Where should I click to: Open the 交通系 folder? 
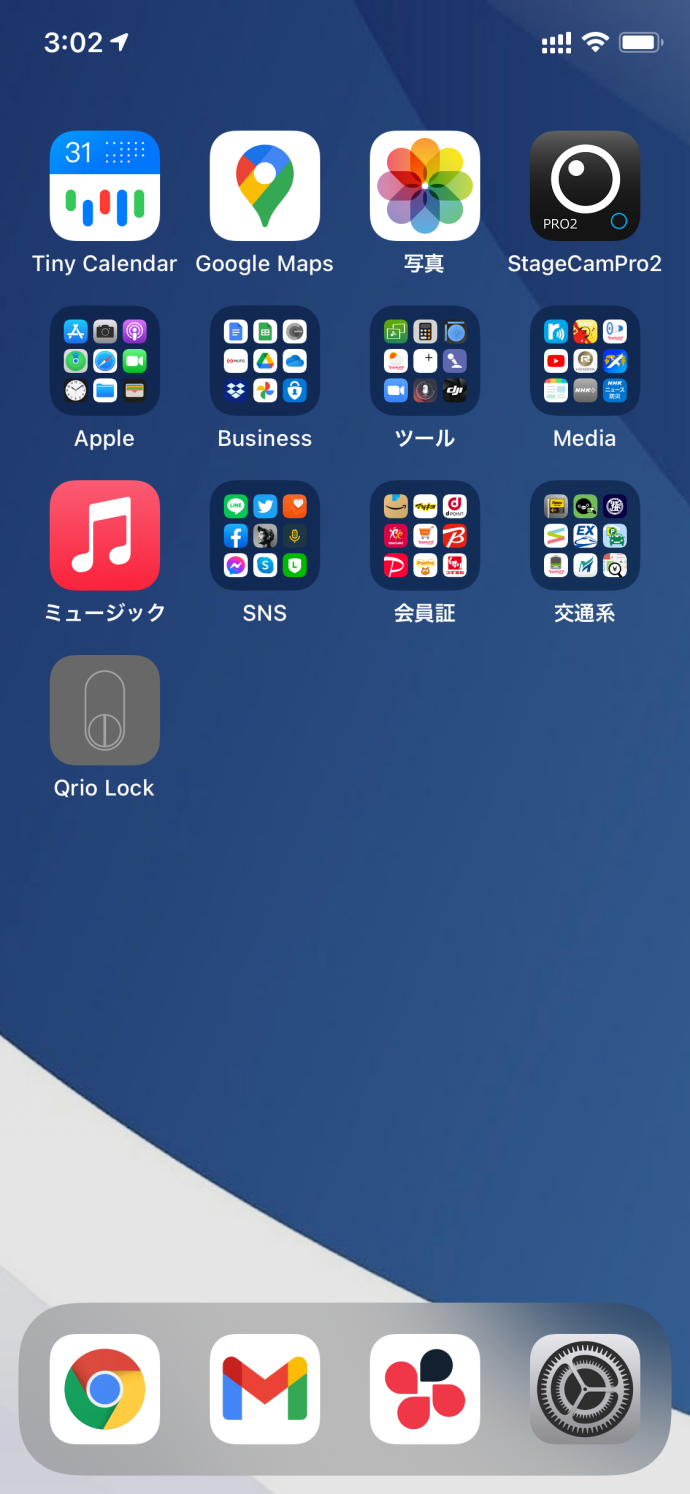coord(585,536)
